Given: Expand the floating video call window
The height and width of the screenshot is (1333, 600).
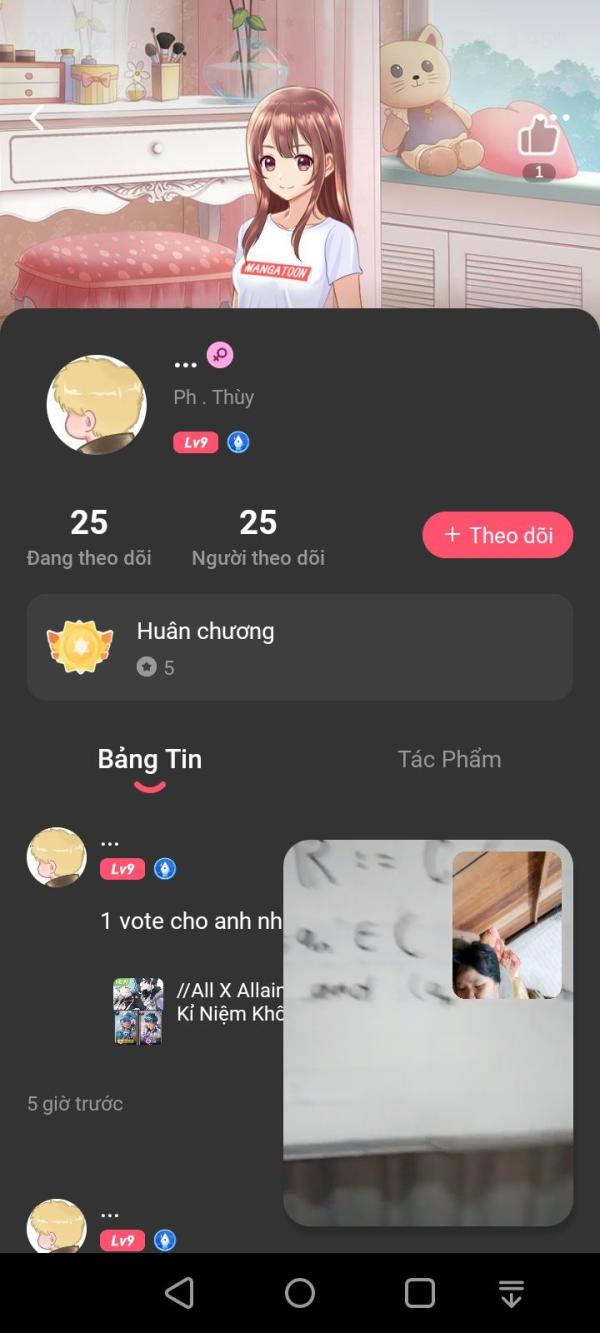Looking at the screenshot, I should pos(428,1033).
